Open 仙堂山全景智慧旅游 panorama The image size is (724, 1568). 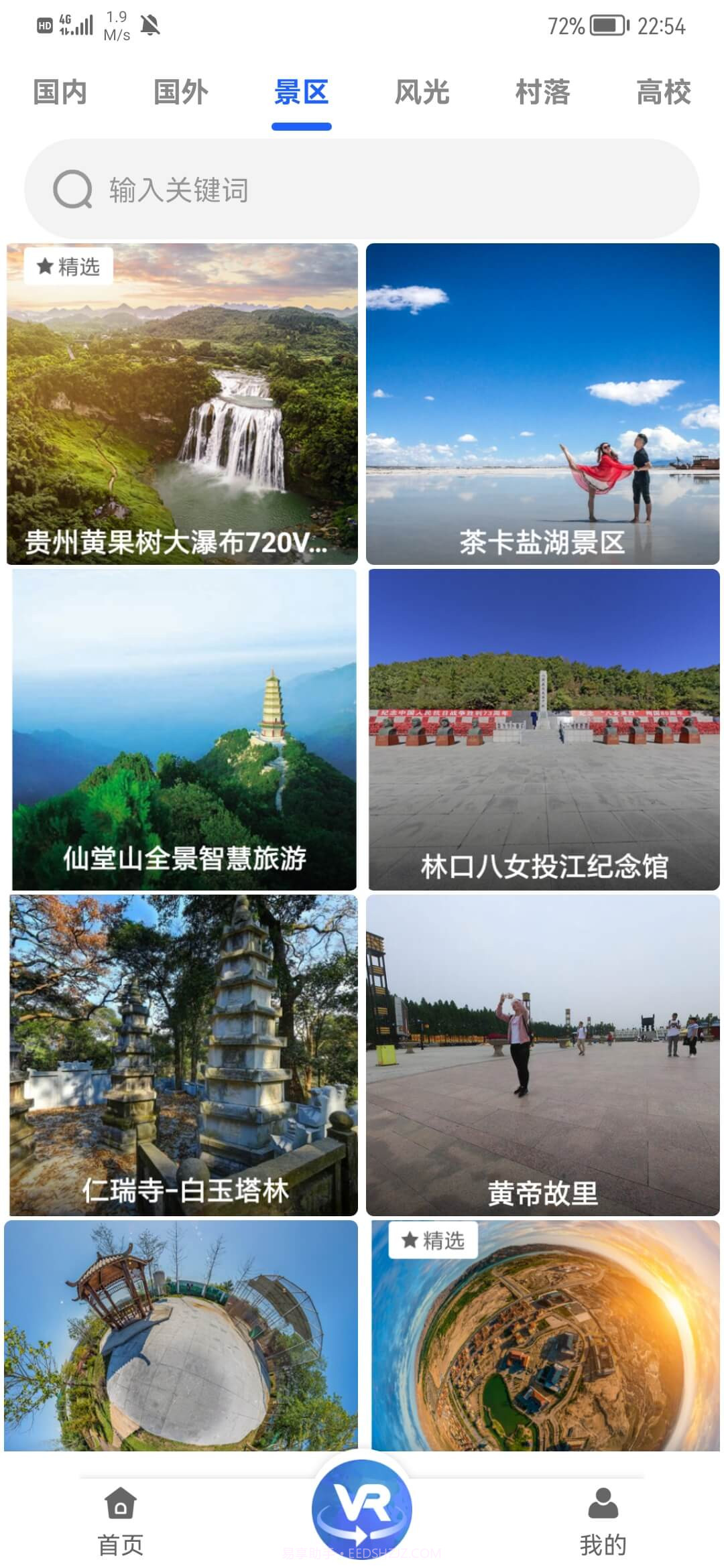click(x=182, y=730)
